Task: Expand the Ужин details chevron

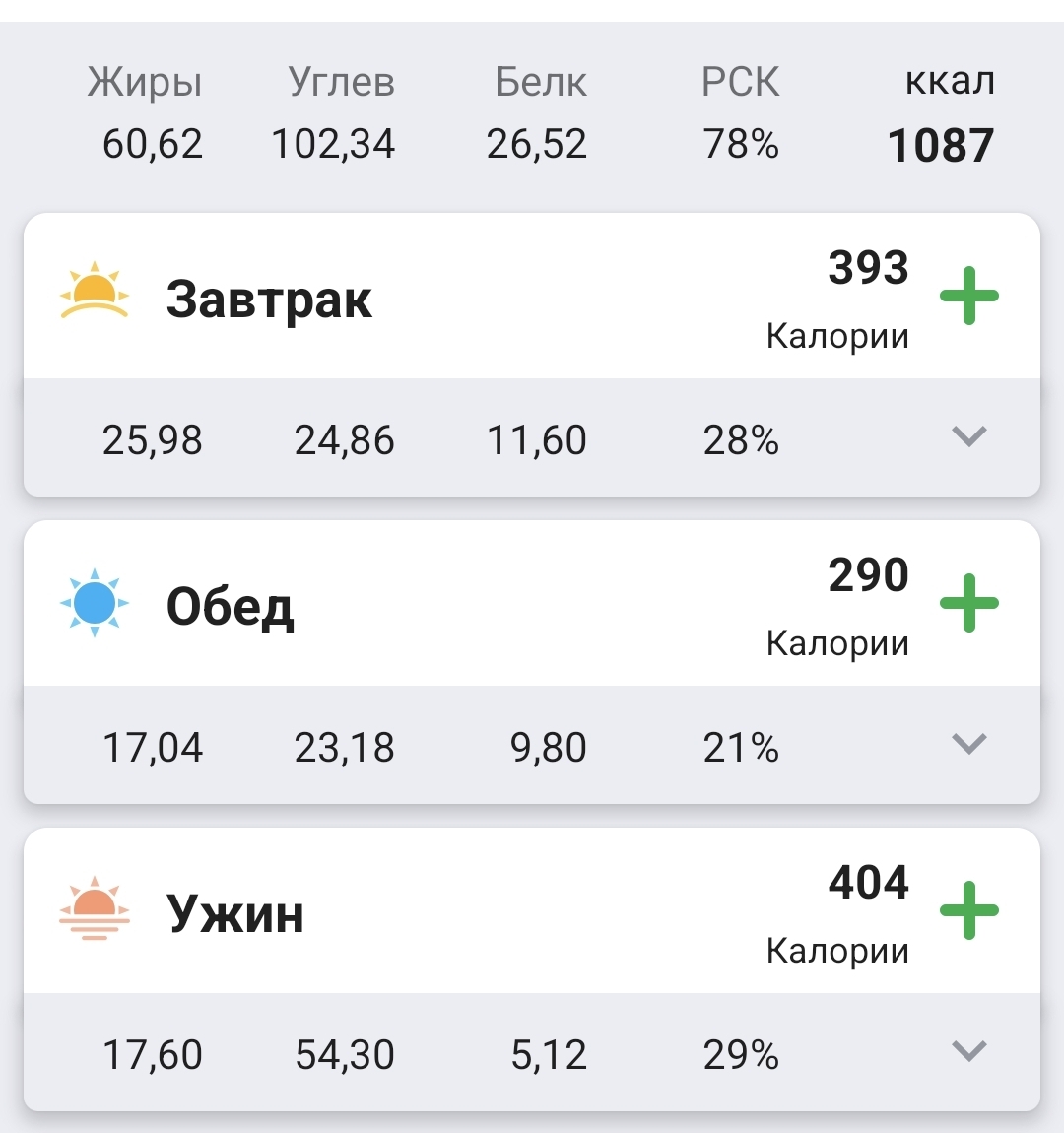Action: pos(969,1050)
